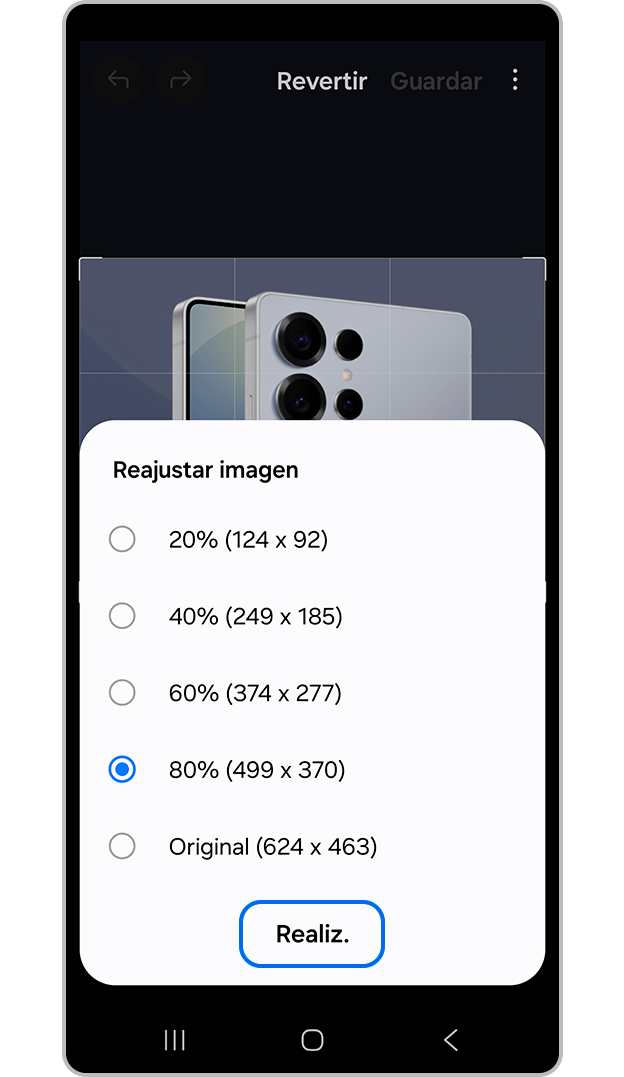Select the 80% (499 x 370) option
624x1077 pixels.
point(122,770)
